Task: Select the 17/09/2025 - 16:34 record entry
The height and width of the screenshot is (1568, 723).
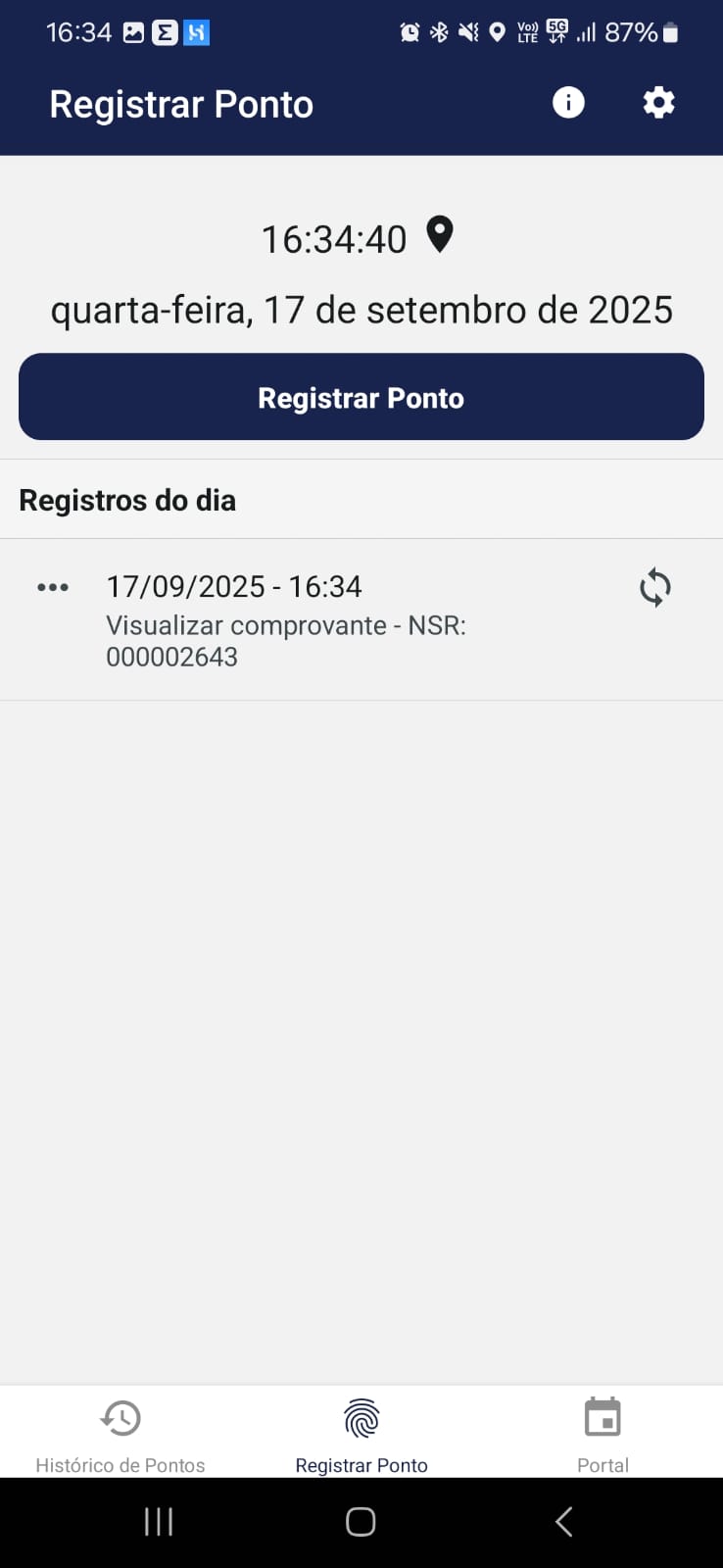Action: (234, 586)
